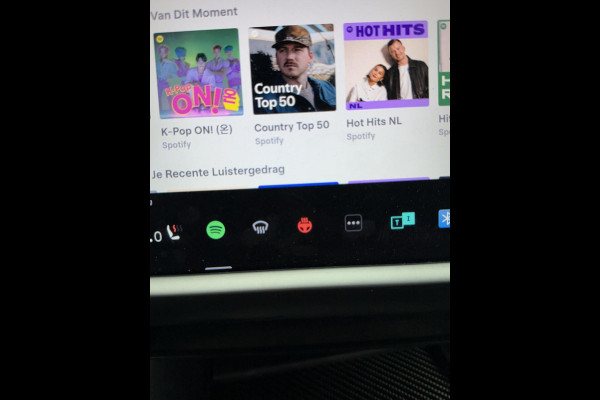Open the K-Pop ON! playlist
This screenshot has height=400, width=600.
(197, 73)
